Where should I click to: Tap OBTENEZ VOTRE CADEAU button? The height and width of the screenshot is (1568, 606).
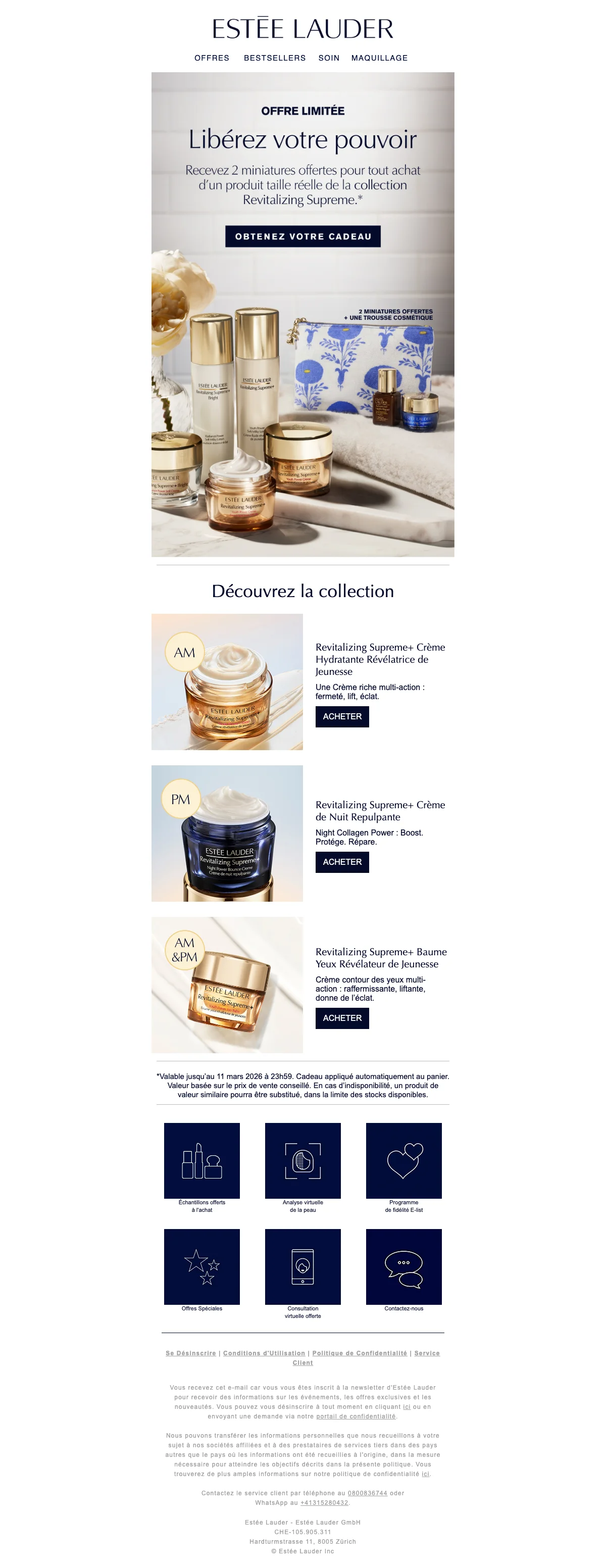[302, 236]
